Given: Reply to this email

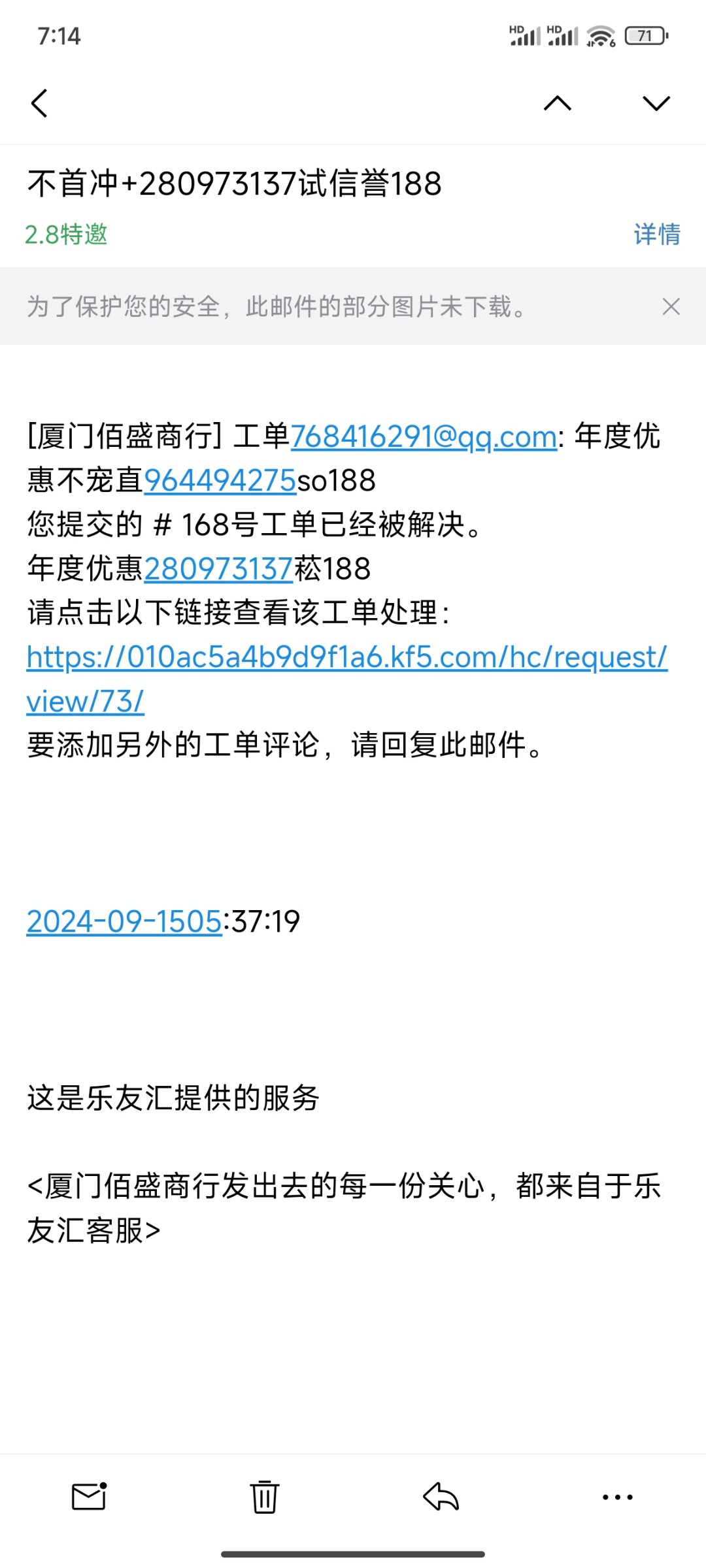Looking at the screenshot, I should [x=441, y=1496].
